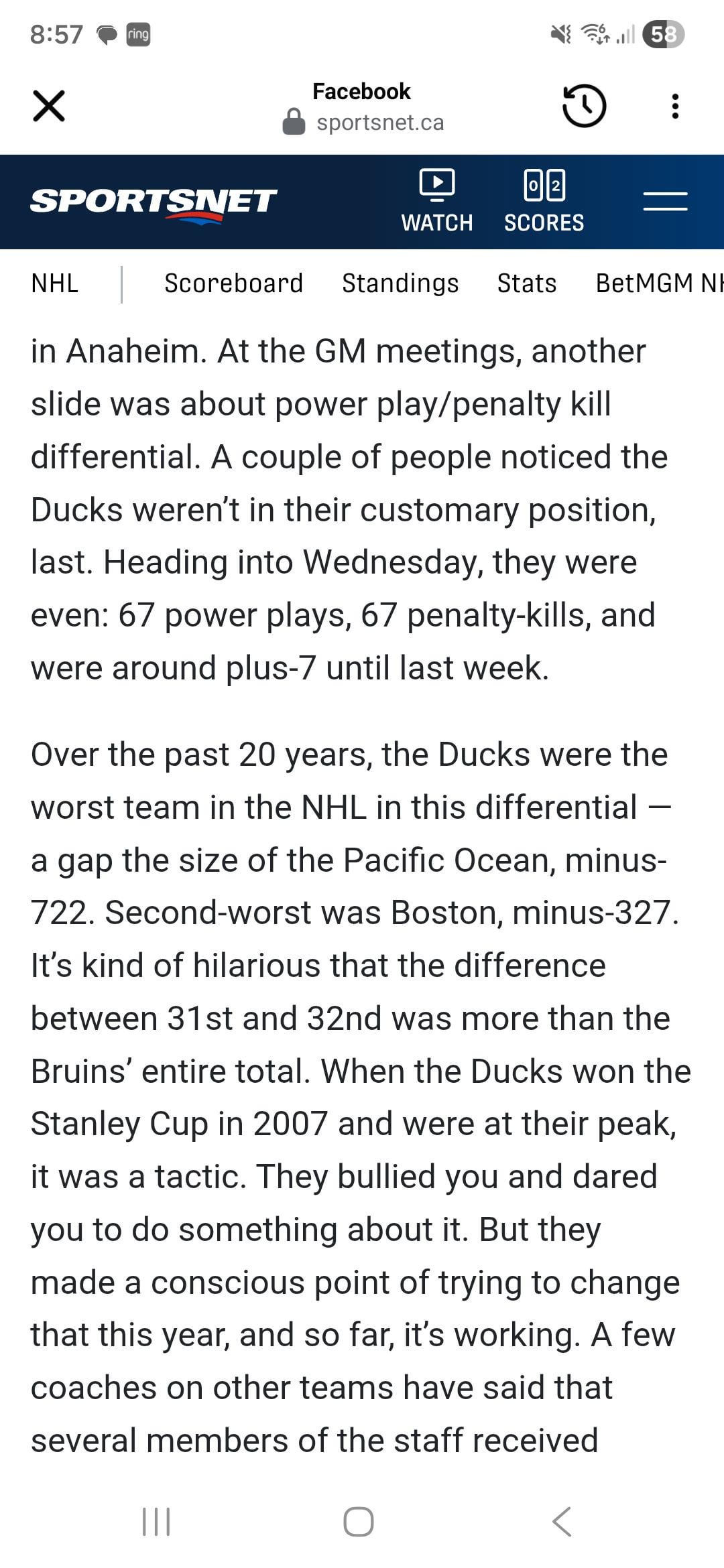Open the BetMGM tab
This screenshot has width=724, height=1568.
pos(657,283)
